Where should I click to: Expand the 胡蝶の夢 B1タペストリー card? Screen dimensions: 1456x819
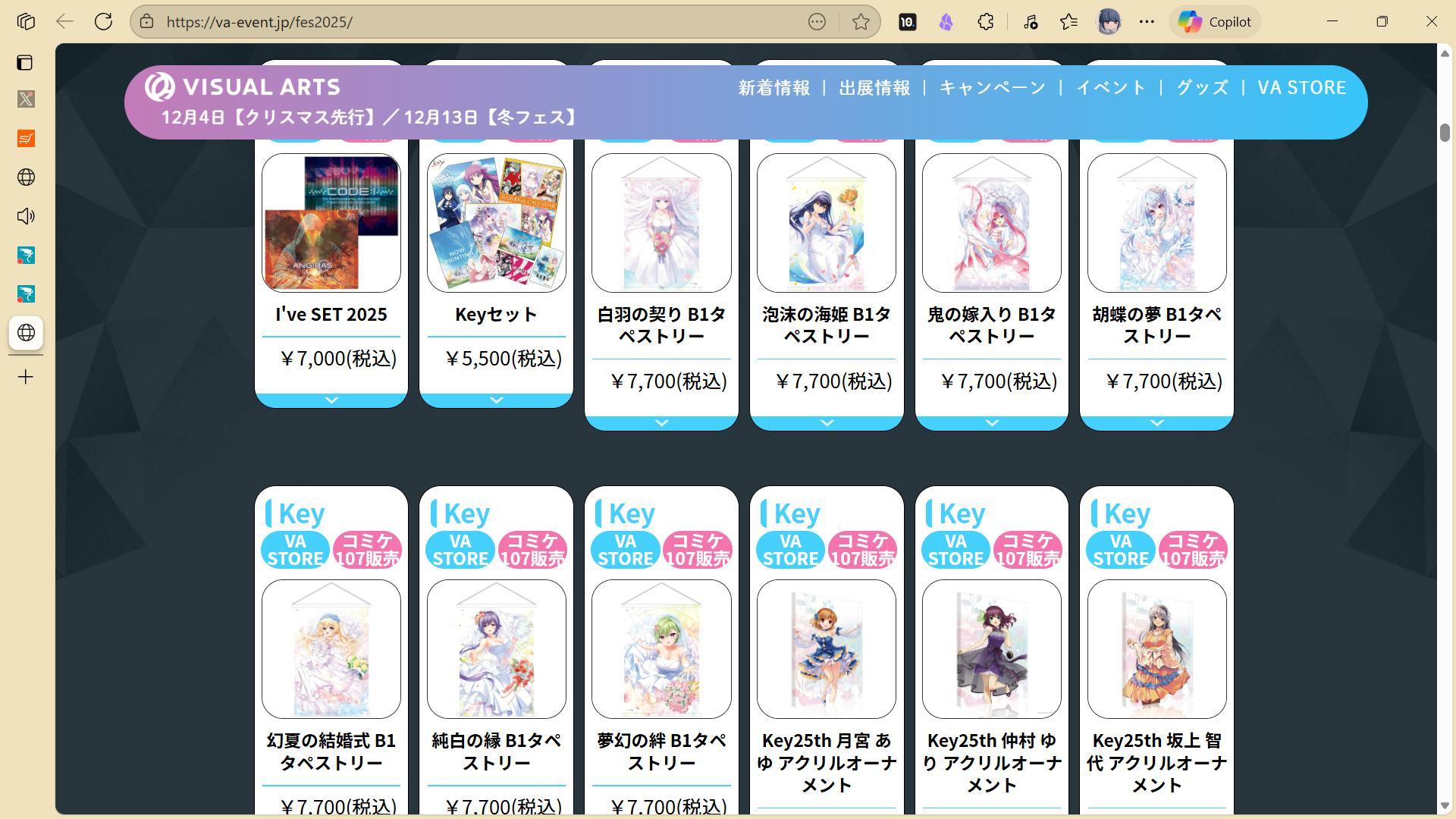1156,422
